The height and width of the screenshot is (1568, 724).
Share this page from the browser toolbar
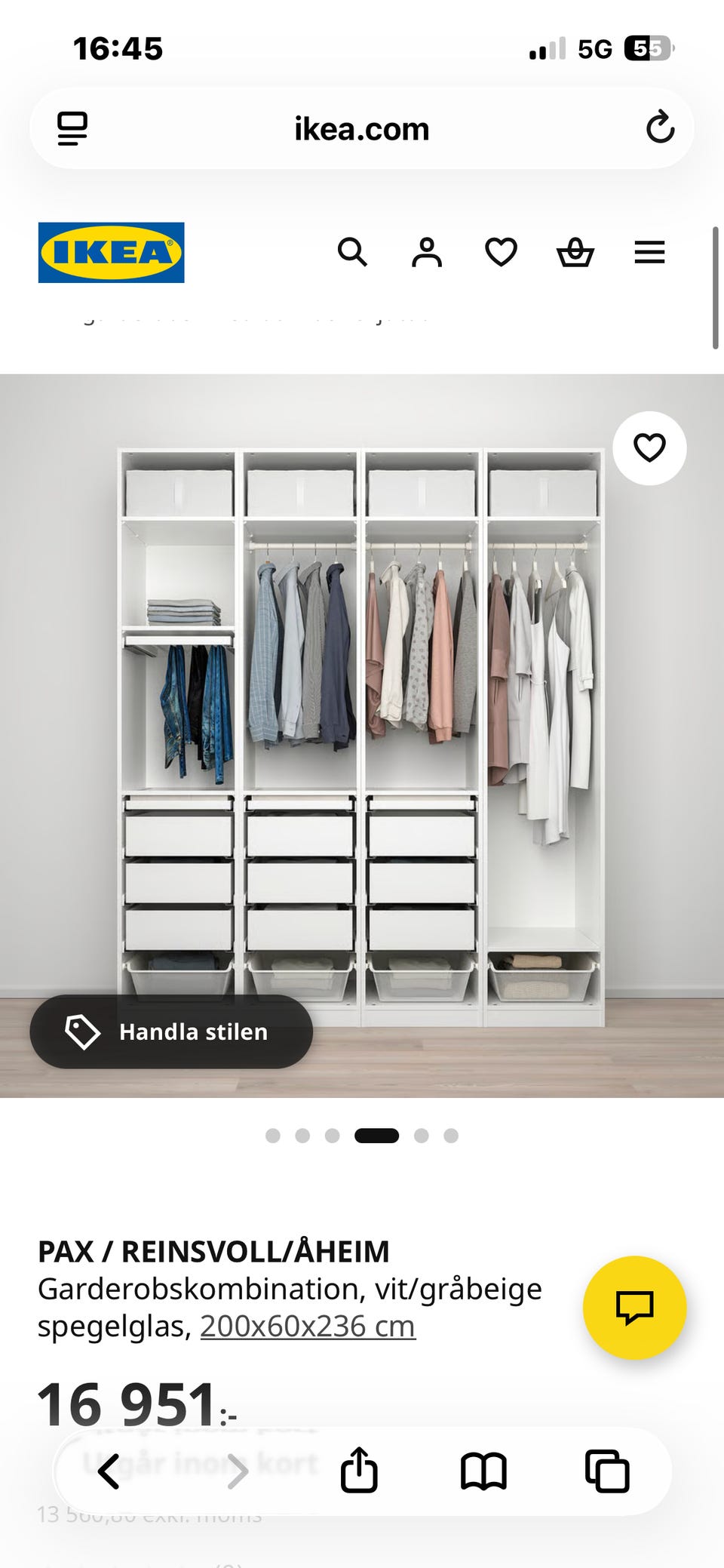pyautogui.click(x=359, y=1469)
